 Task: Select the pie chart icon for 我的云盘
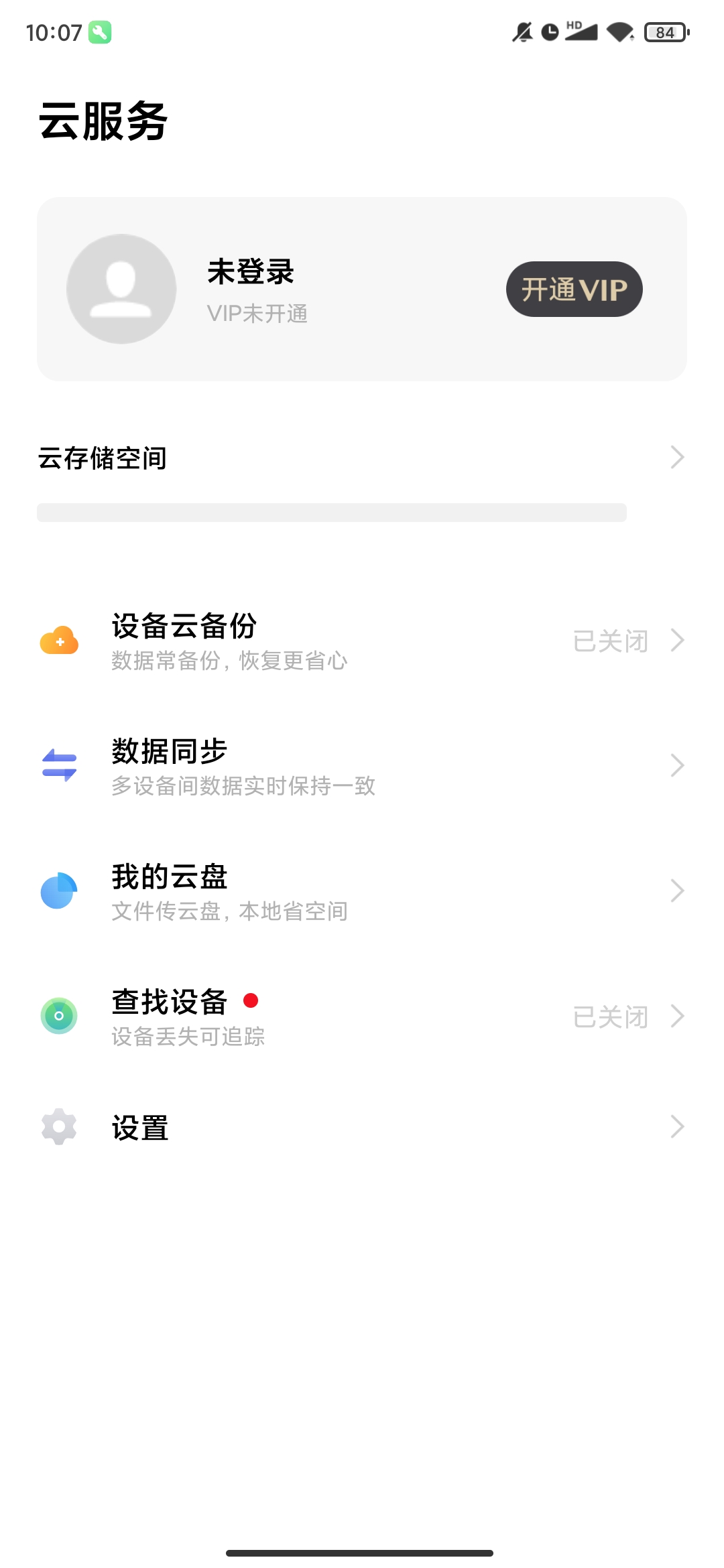pos(59,891)
